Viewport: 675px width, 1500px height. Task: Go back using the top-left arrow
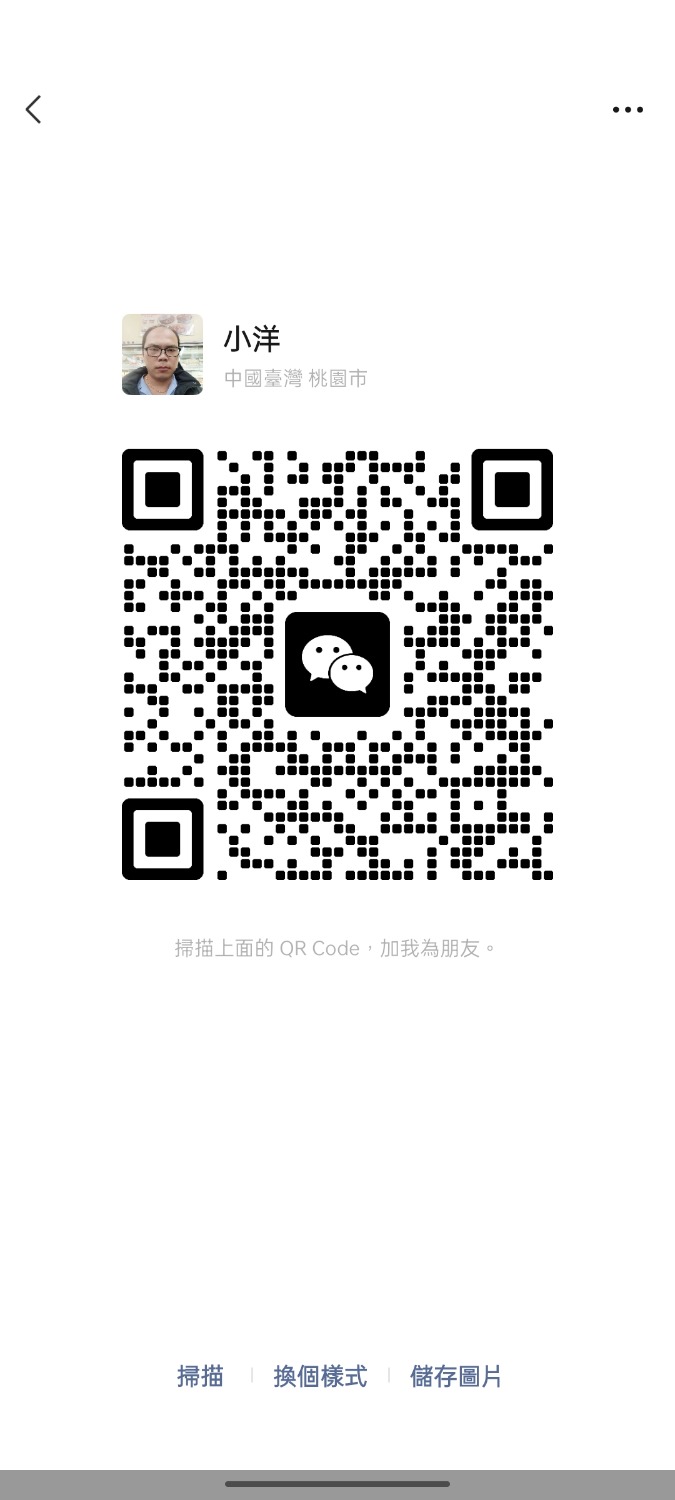34,110
